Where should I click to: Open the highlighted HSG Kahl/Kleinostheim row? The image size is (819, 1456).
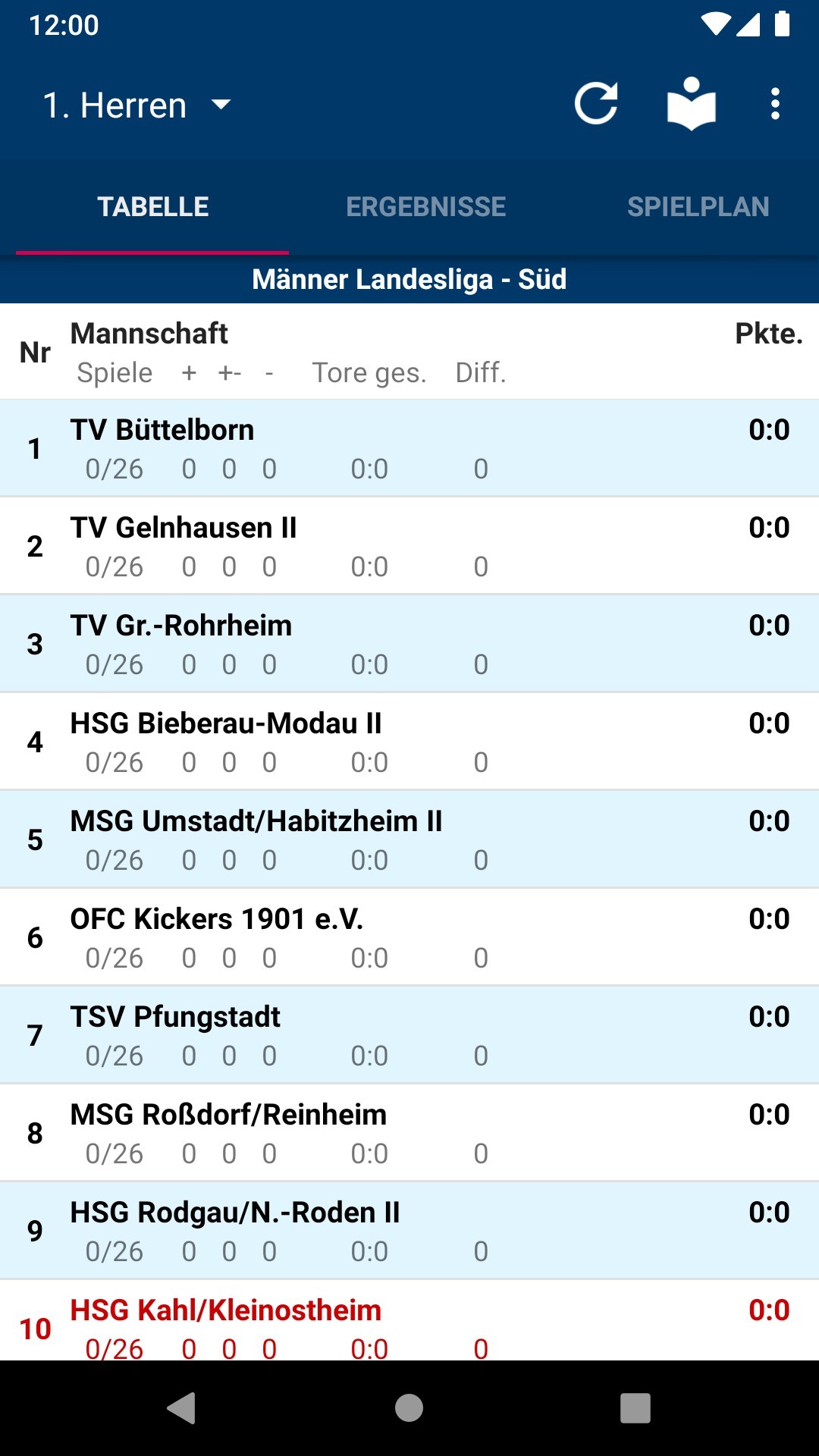(x=409, y=1320)
